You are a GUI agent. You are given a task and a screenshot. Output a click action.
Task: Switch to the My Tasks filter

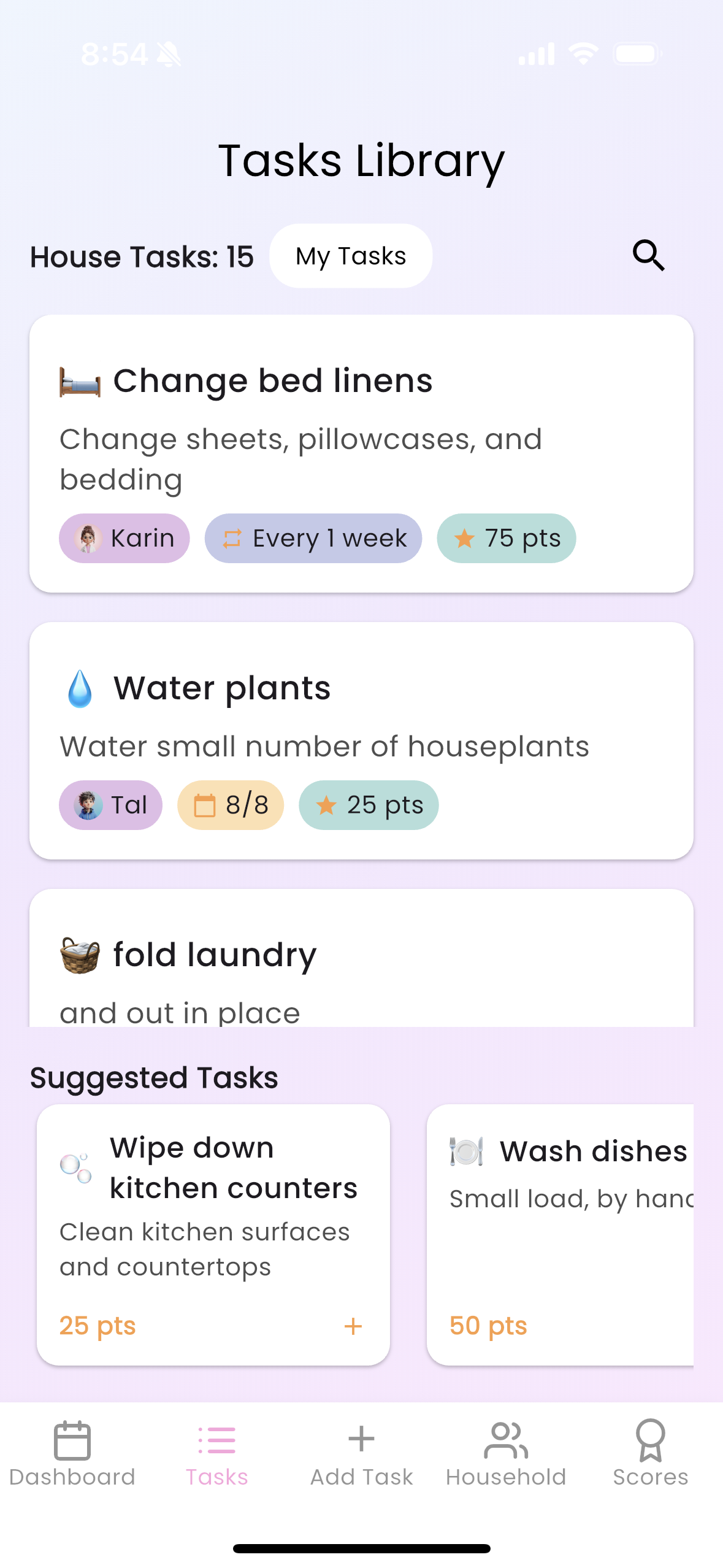[x=350, y=256]
